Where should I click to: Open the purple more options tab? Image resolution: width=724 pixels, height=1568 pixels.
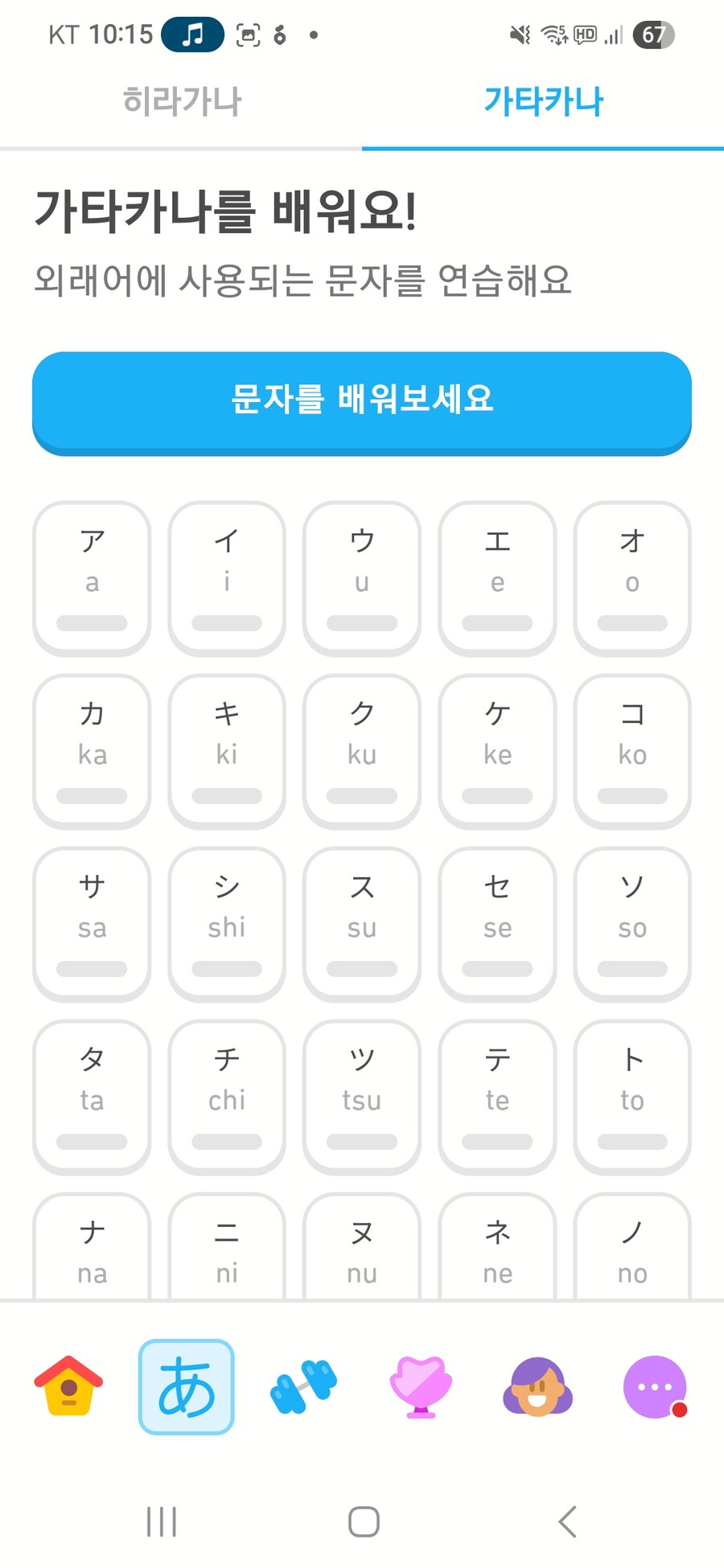click(655, 1385)
